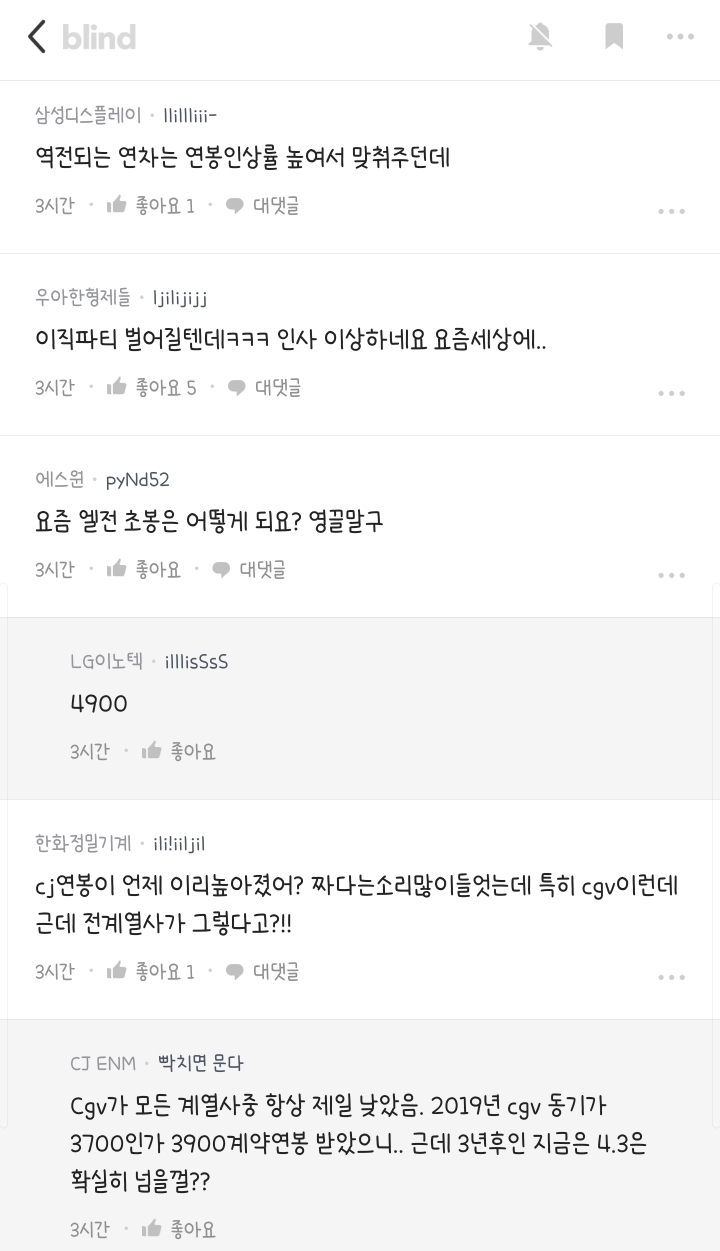Like the 에스원 comment

144,569
